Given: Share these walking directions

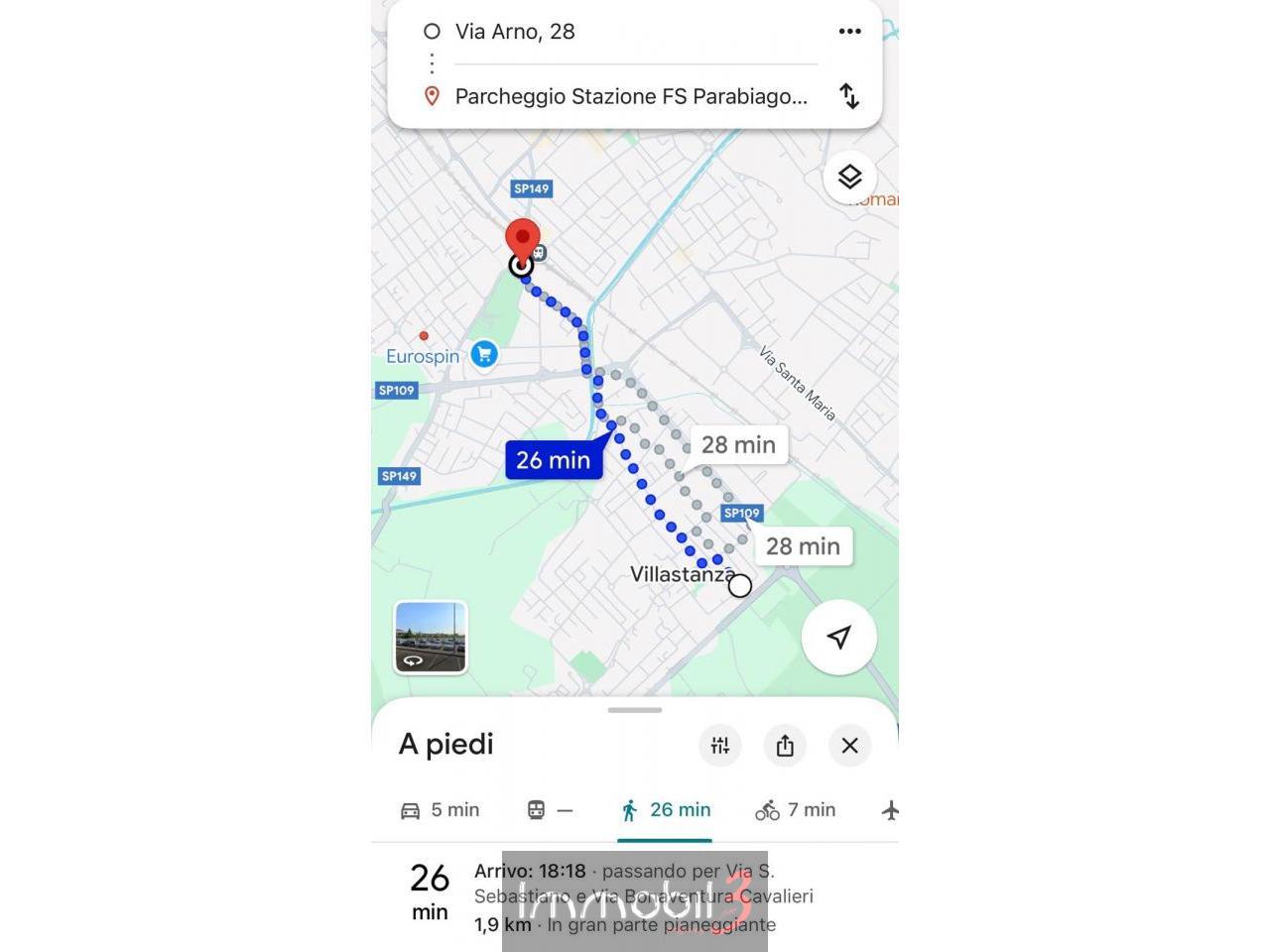Looking at the screenshot, I should [785, 746].
